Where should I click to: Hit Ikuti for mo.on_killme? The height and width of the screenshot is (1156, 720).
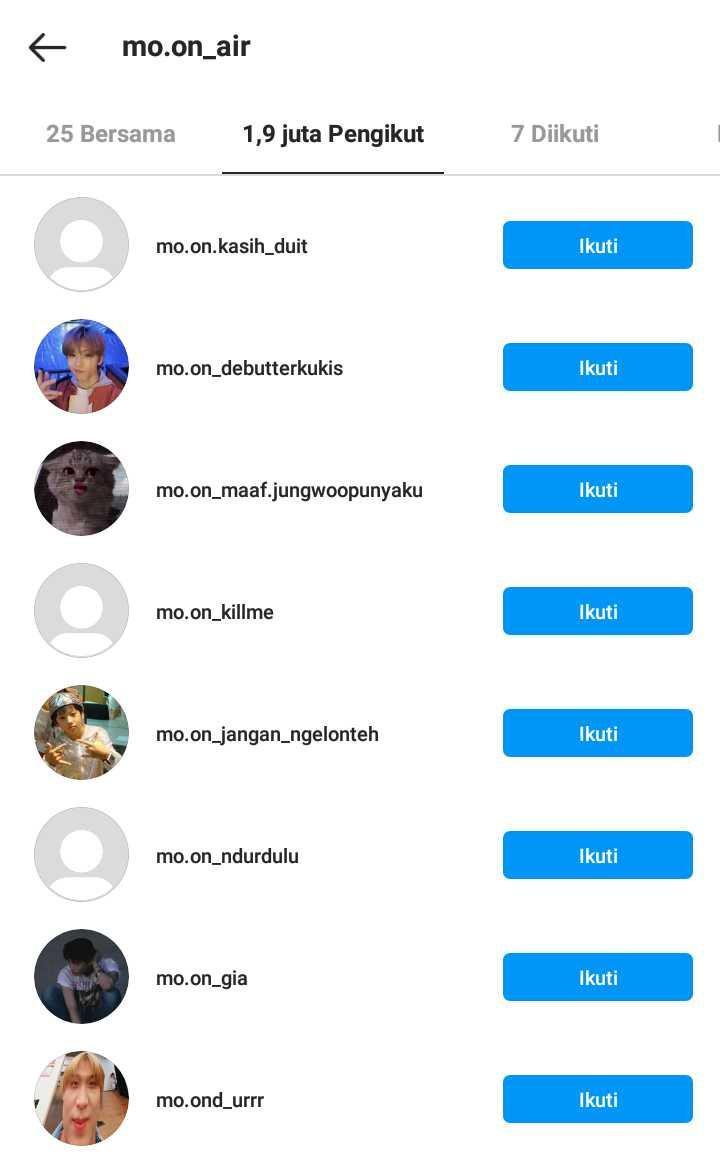pyautogui.click(x=597, y=612)
